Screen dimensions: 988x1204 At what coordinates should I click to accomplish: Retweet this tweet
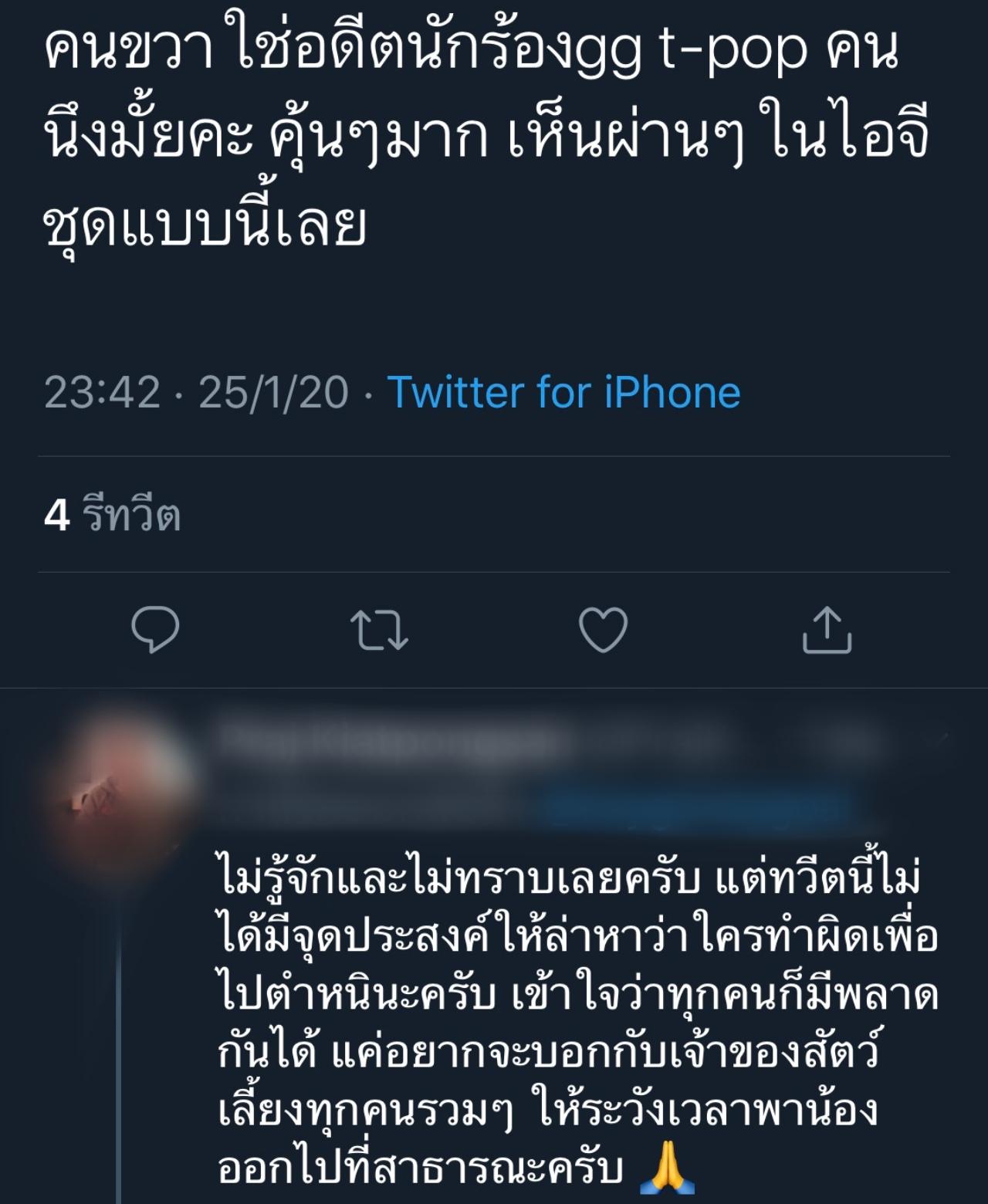[379, 629]
